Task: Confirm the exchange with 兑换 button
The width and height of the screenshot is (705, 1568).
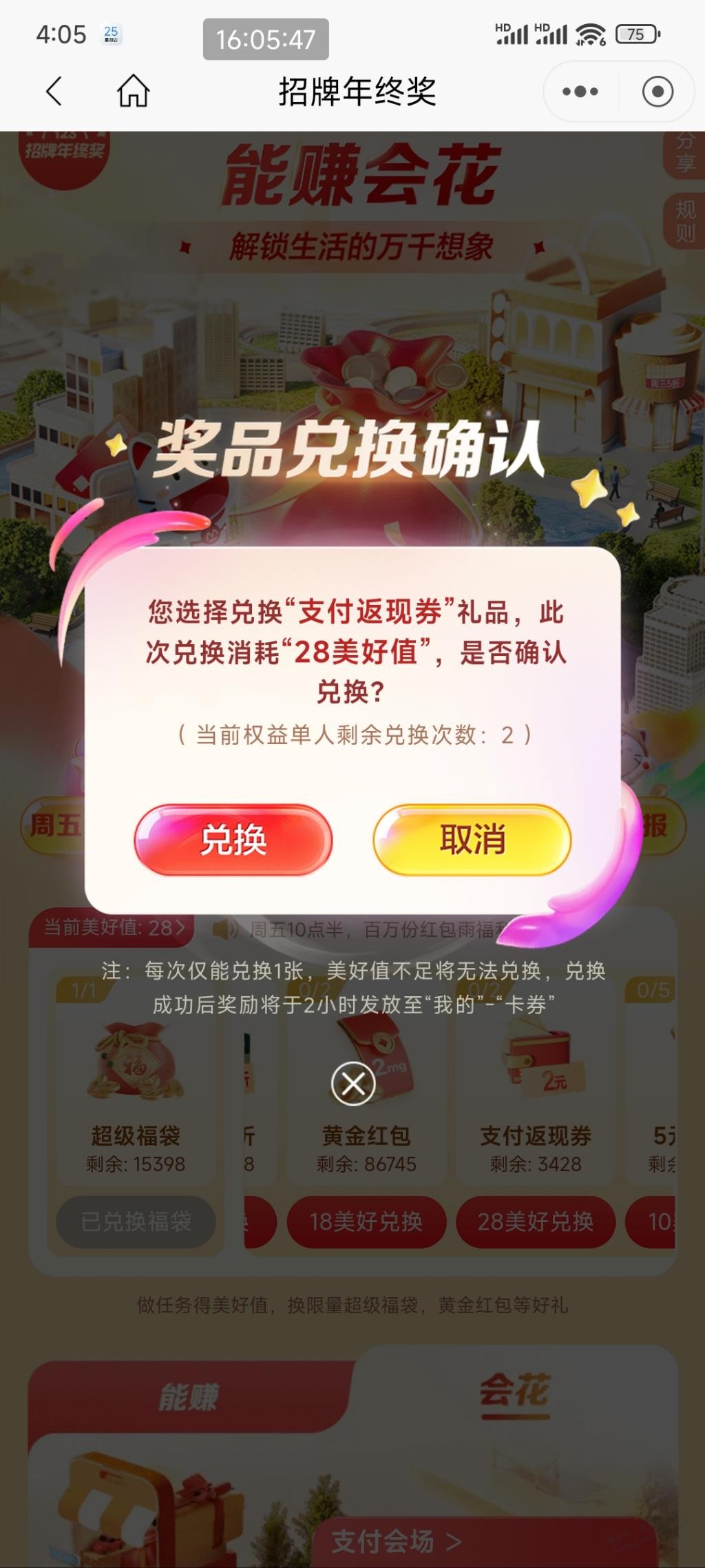Action: (x=233, y=840)
